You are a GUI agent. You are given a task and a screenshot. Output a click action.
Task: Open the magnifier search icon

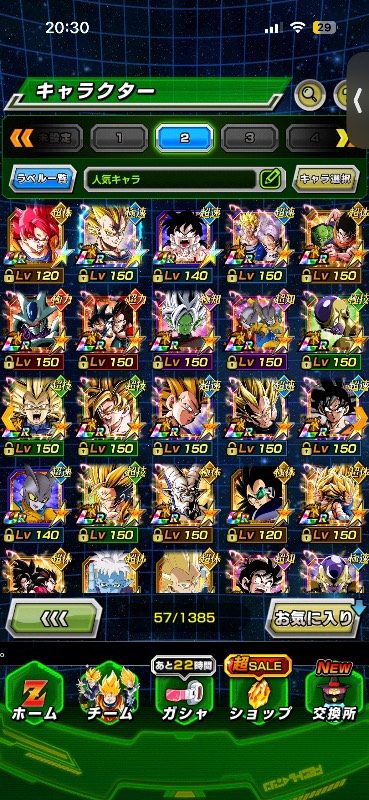[310, 94]
